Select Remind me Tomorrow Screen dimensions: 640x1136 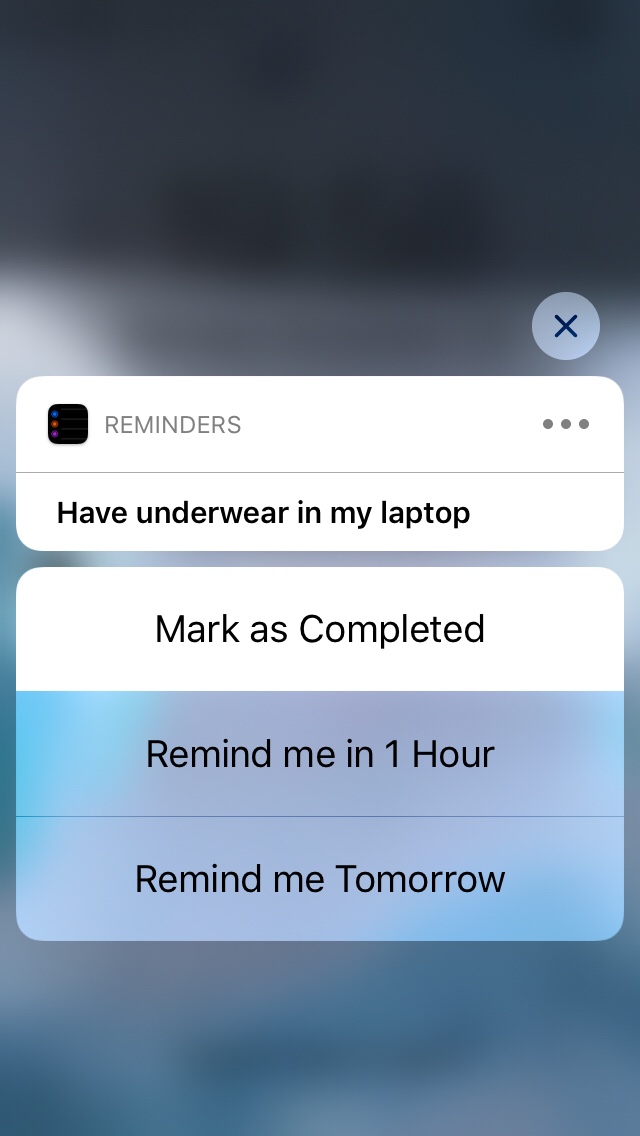click(x=320, y=879)
